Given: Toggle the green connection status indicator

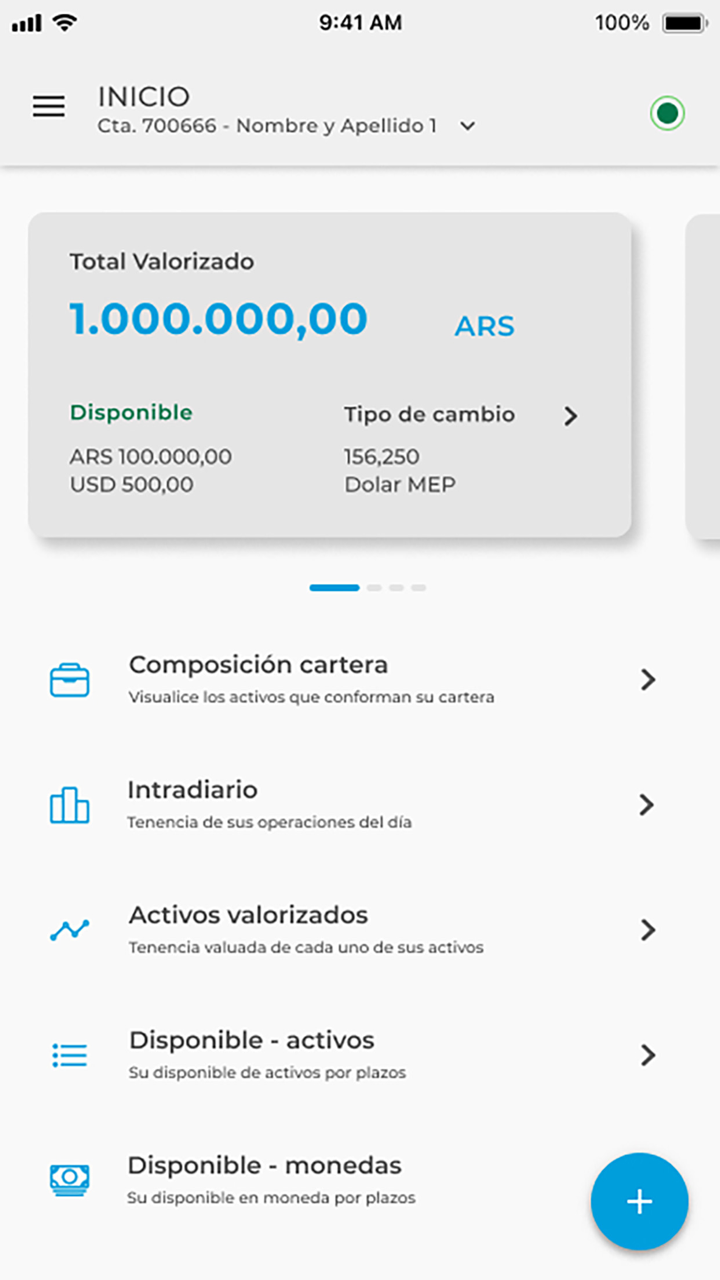Looking at the screenshot, I should coord(667,114).
